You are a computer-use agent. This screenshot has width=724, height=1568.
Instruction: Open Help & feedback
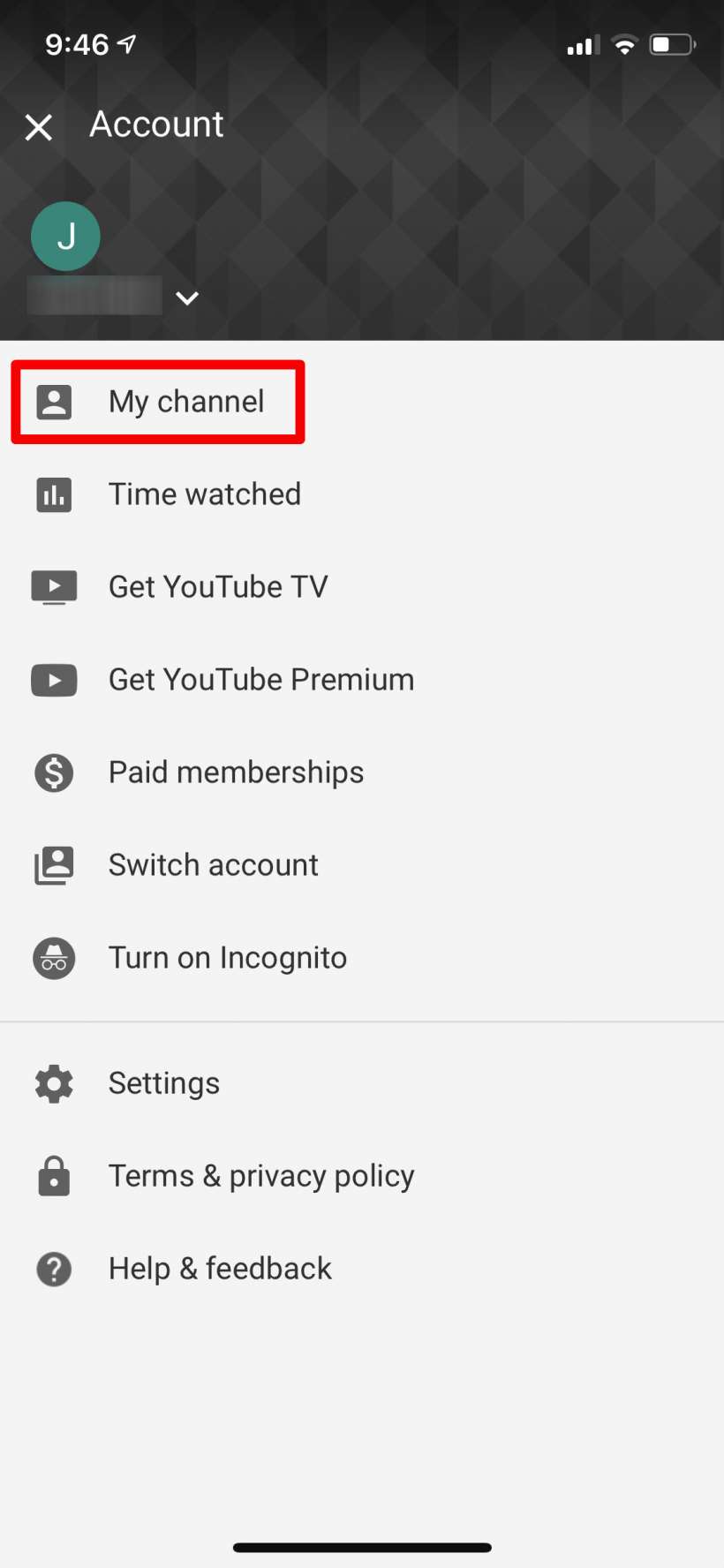[x=220, y=1269]
